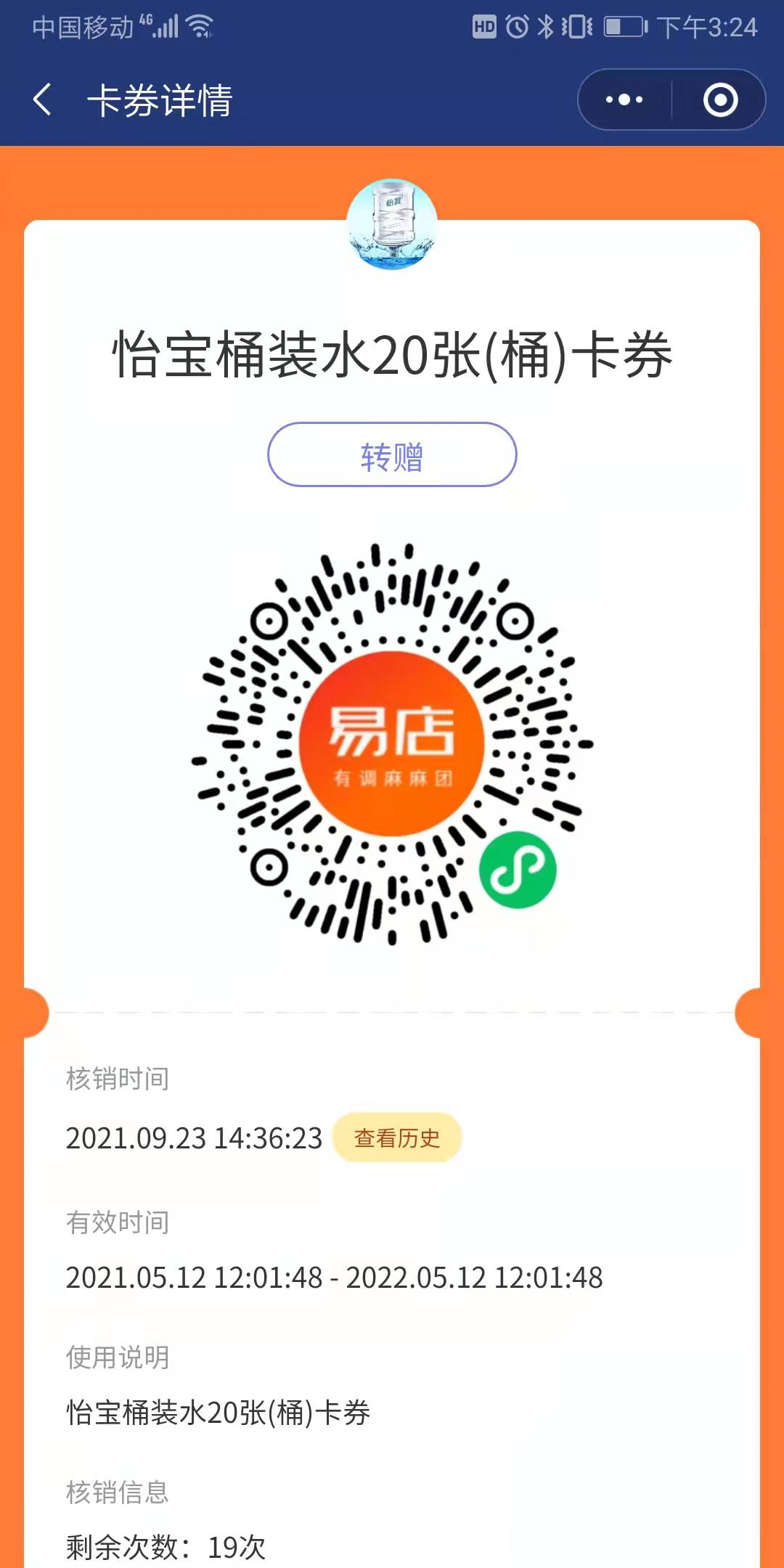View redemption history via 查看历史
The width and height of the screenshot is (784, 1568).
coord(397,1138)
